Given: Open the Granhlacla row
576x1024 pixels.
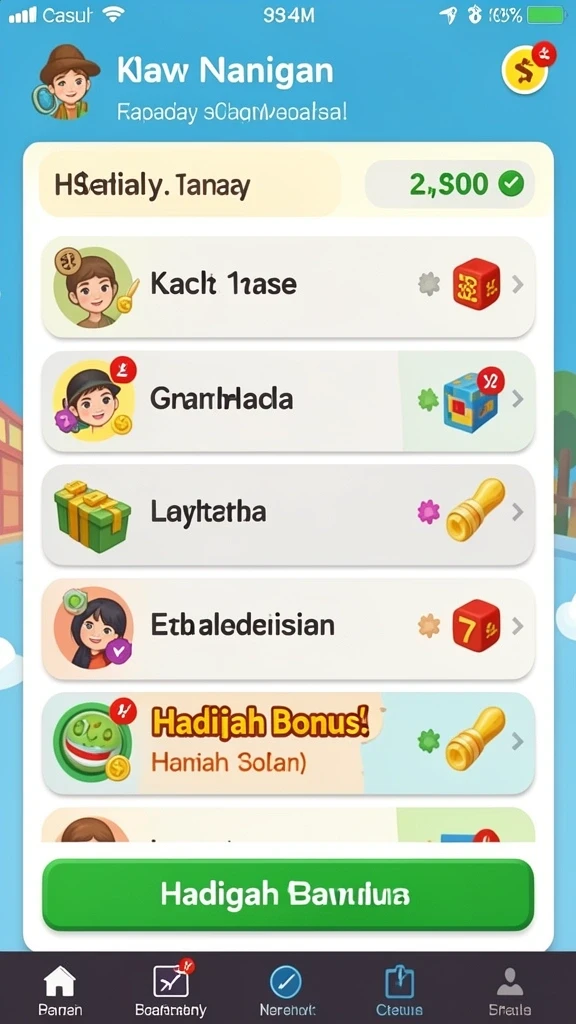Looking at the screenshot, I should 288,401.
